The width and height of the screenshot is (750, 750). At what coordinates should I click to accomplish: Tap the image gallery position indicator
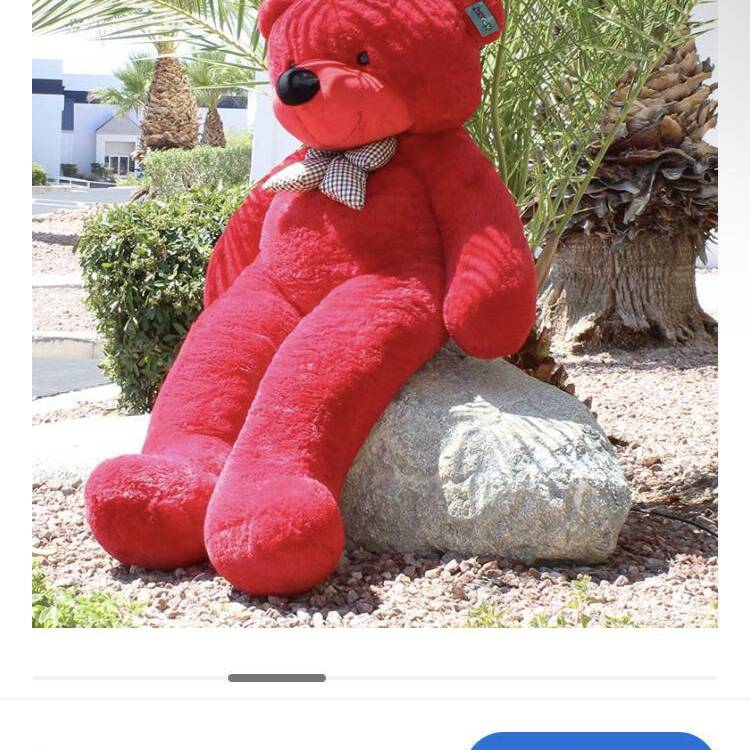coord(277,678)
